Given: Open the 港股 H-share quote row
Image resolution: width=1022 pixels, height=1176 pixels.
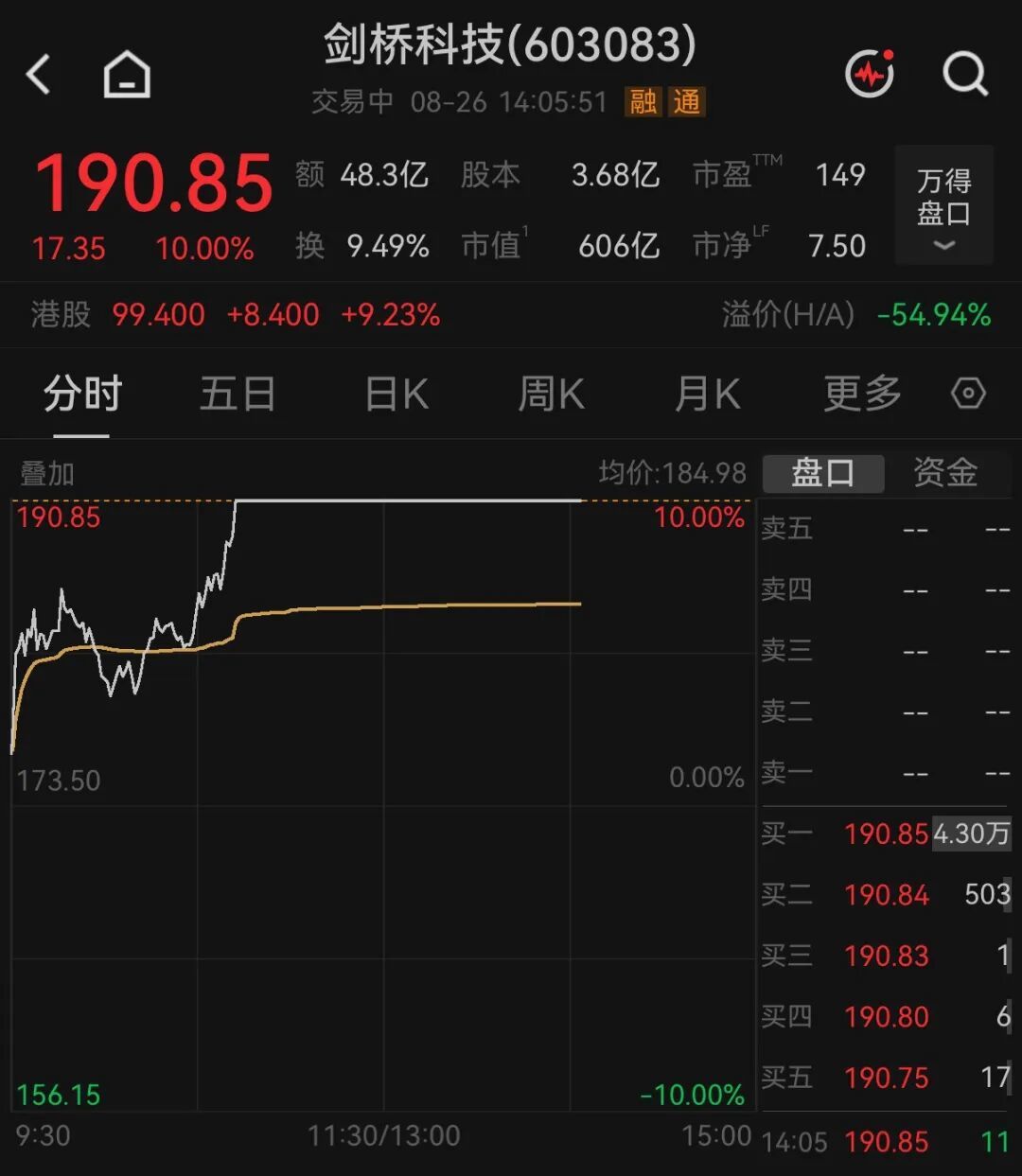Looking at the screenshot, I should pyautogui.click(x=511, y=314).
